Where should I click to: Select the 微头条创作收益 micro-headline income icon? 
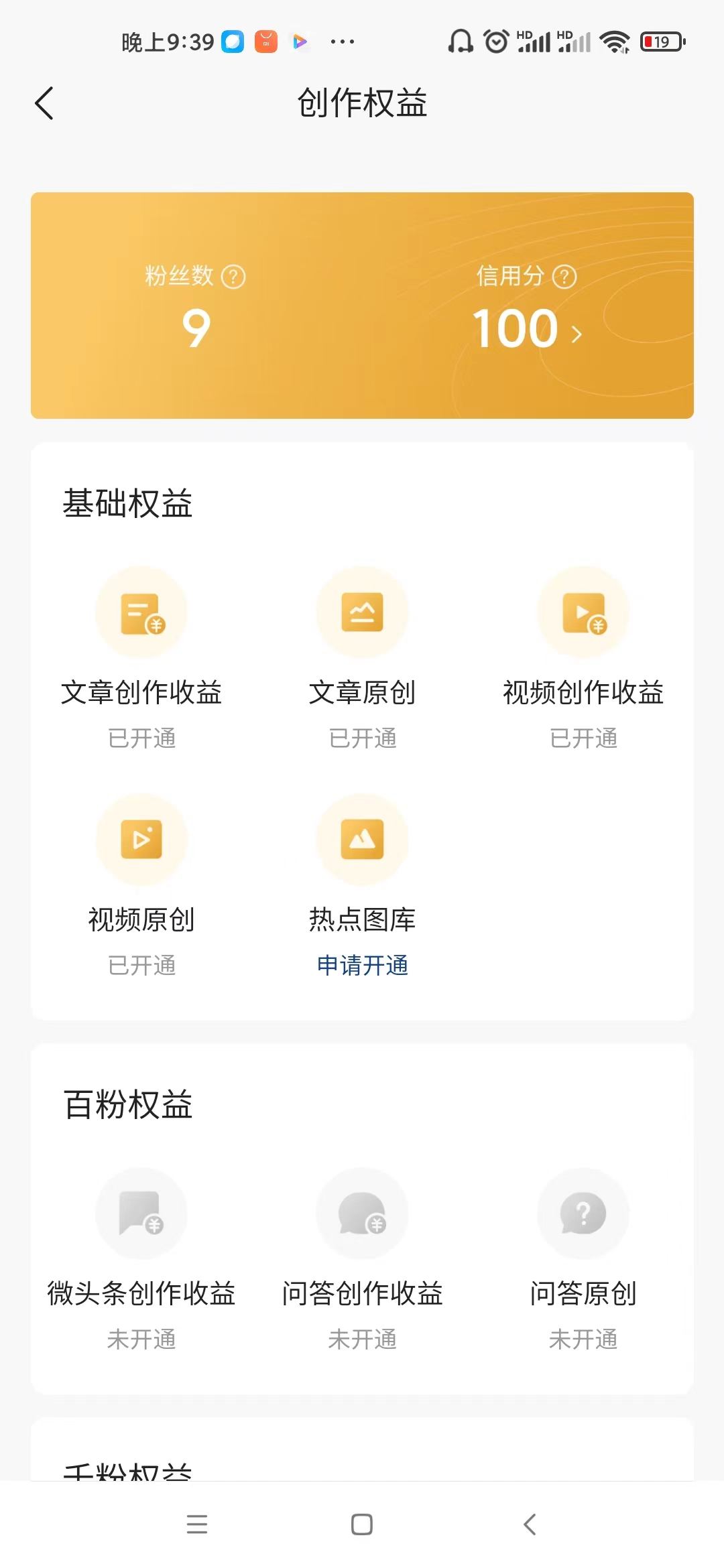click(141, 1213)
